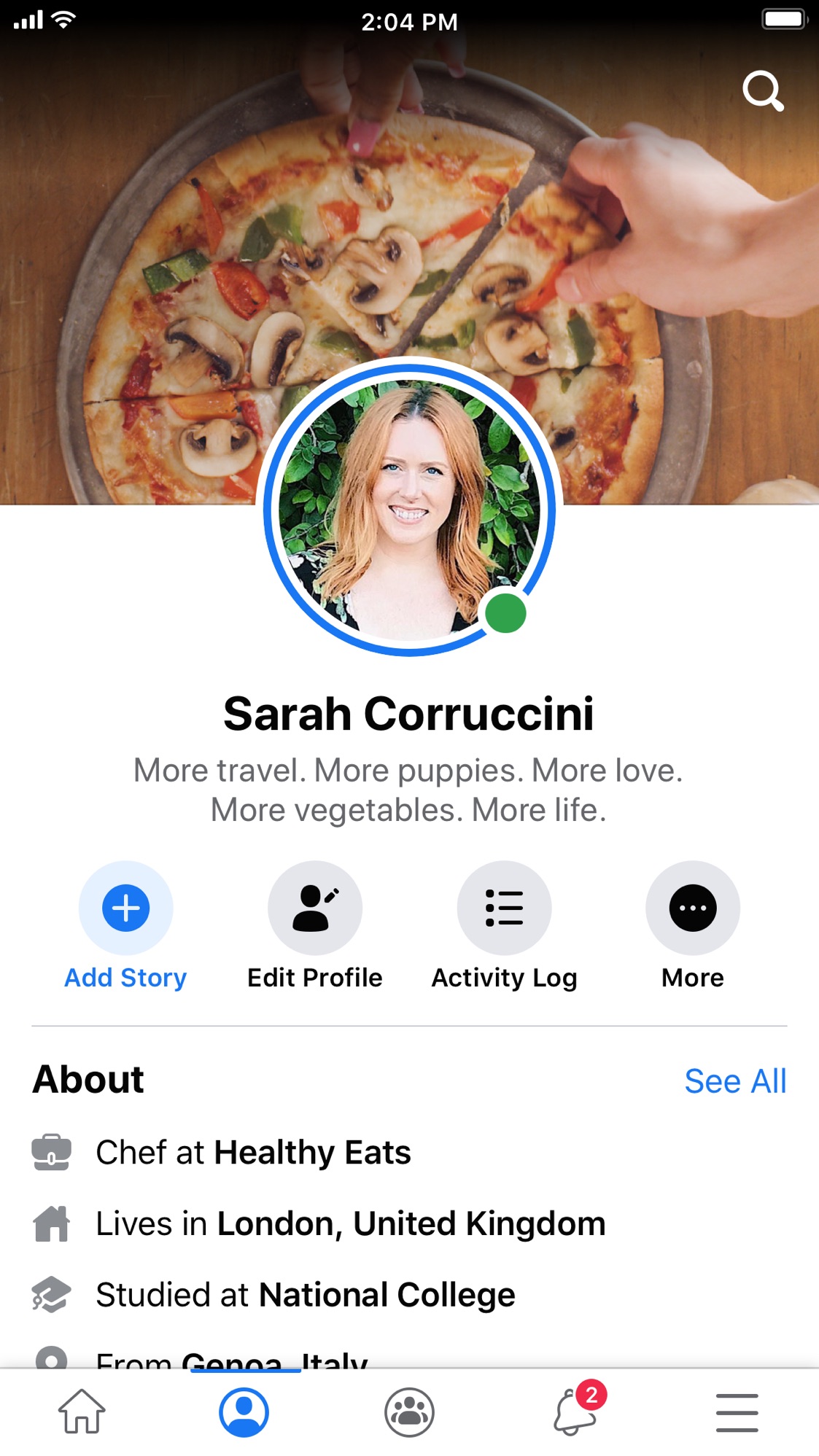Switch to the Groups tab
Image resolution: width=819 pixels, height=1456 pixels.
(409, 1412)
